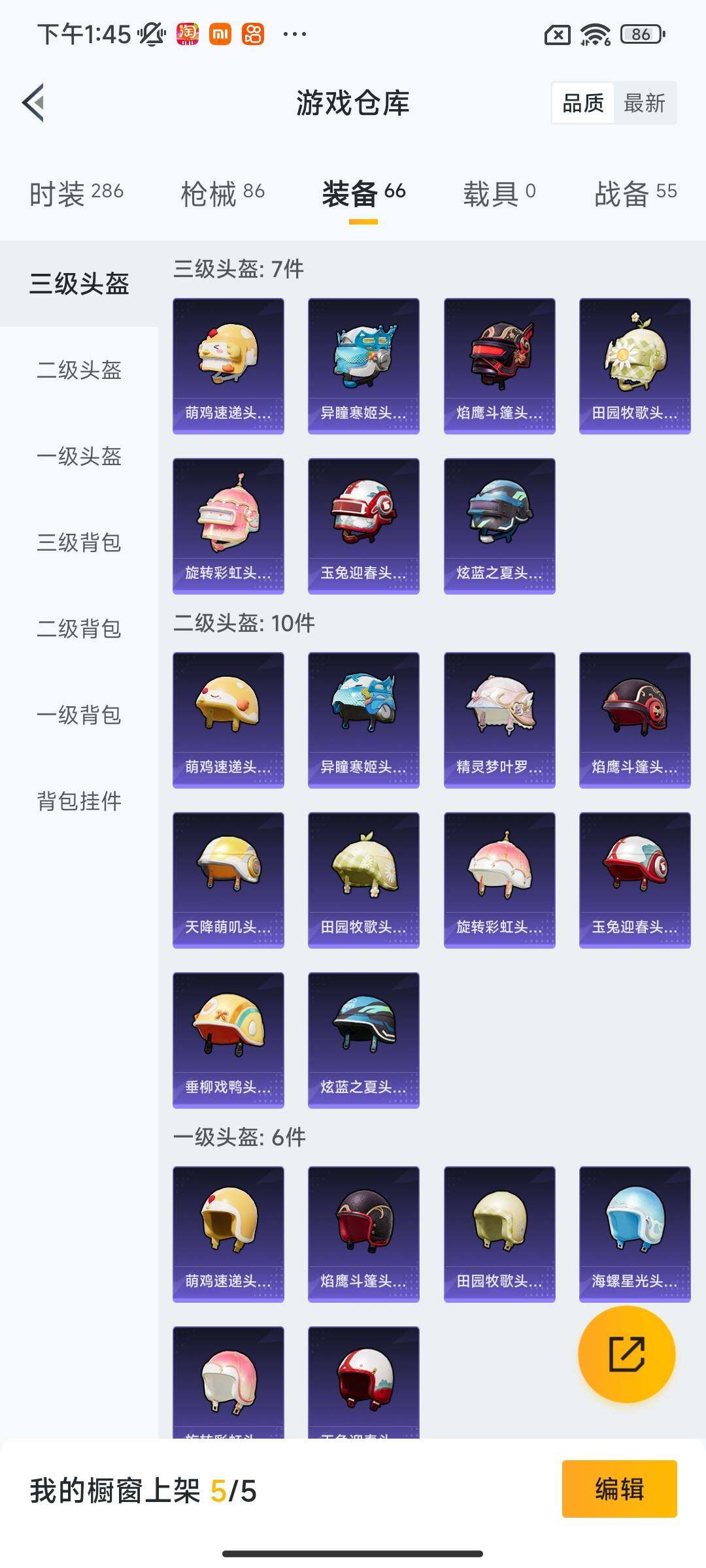Open the 炫蓝之夏 item under 三级头盔

(x=499, y=526)
